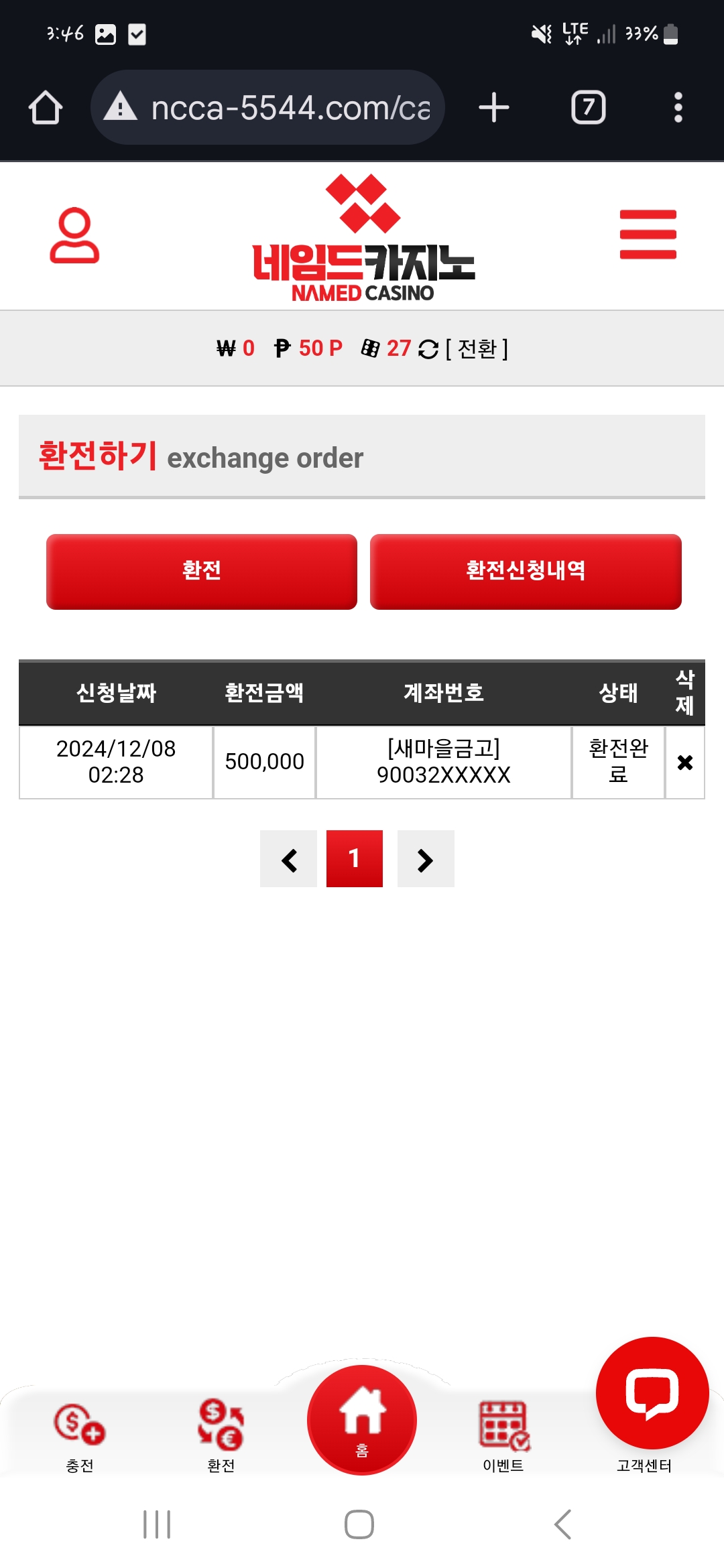Show the 7 open browser tabs
Viewport: 724px width, 1568px height.
click(x=588, y=107)
